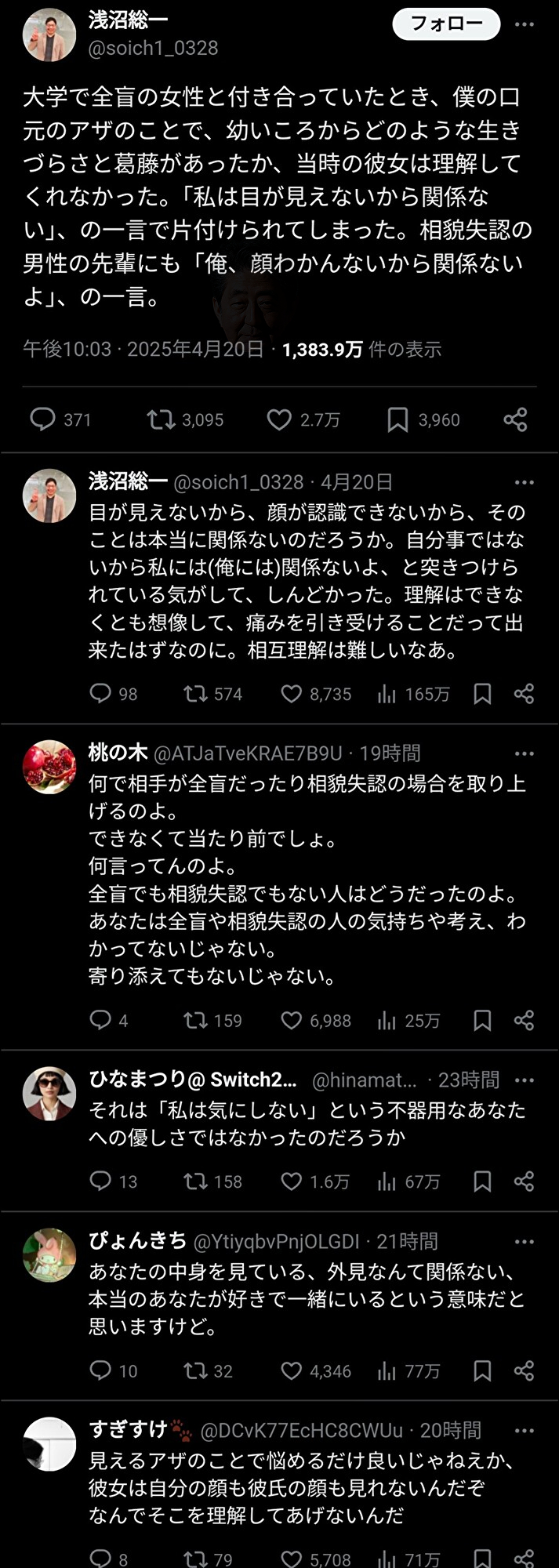Reply to ひなまつり's comment

pos(100,1181)
